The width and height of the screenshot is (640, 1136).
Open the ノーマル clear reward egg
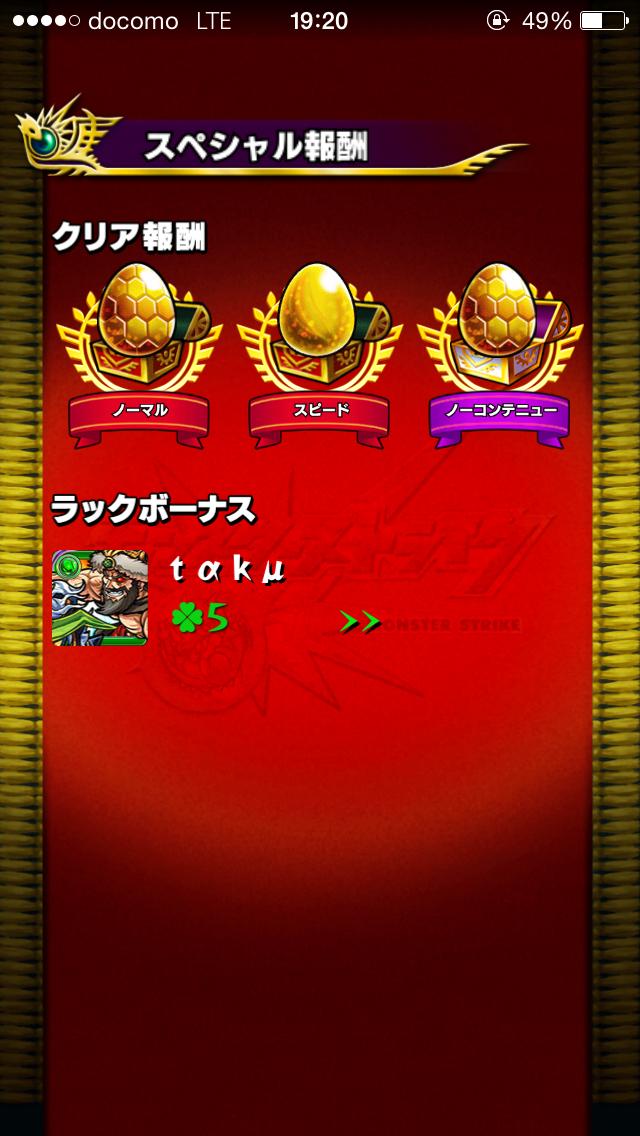138,330
